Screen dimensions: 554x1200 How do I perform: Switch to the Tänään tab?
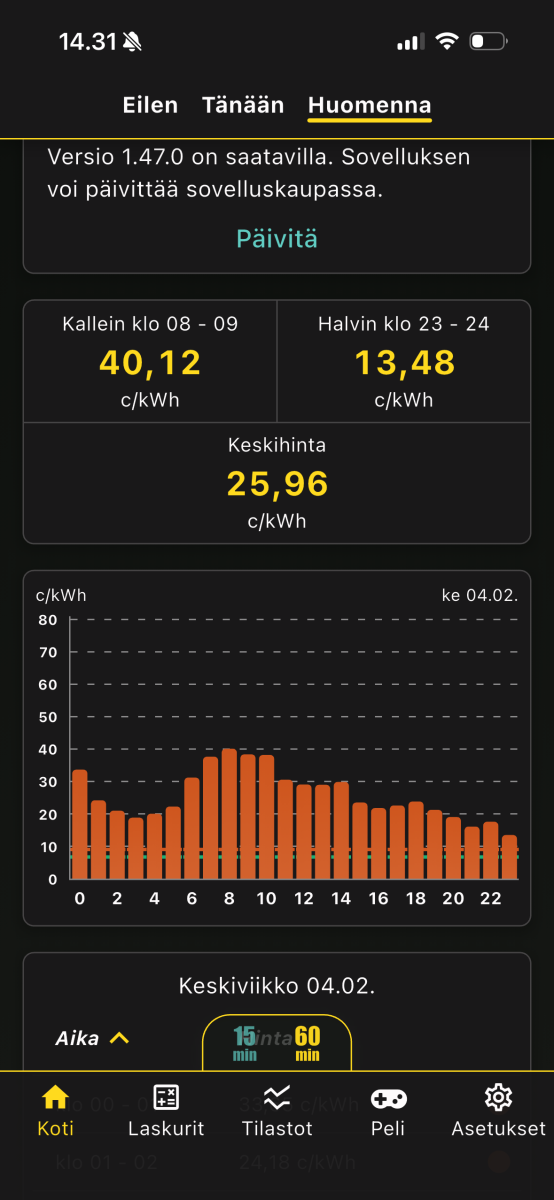point(243,105)
